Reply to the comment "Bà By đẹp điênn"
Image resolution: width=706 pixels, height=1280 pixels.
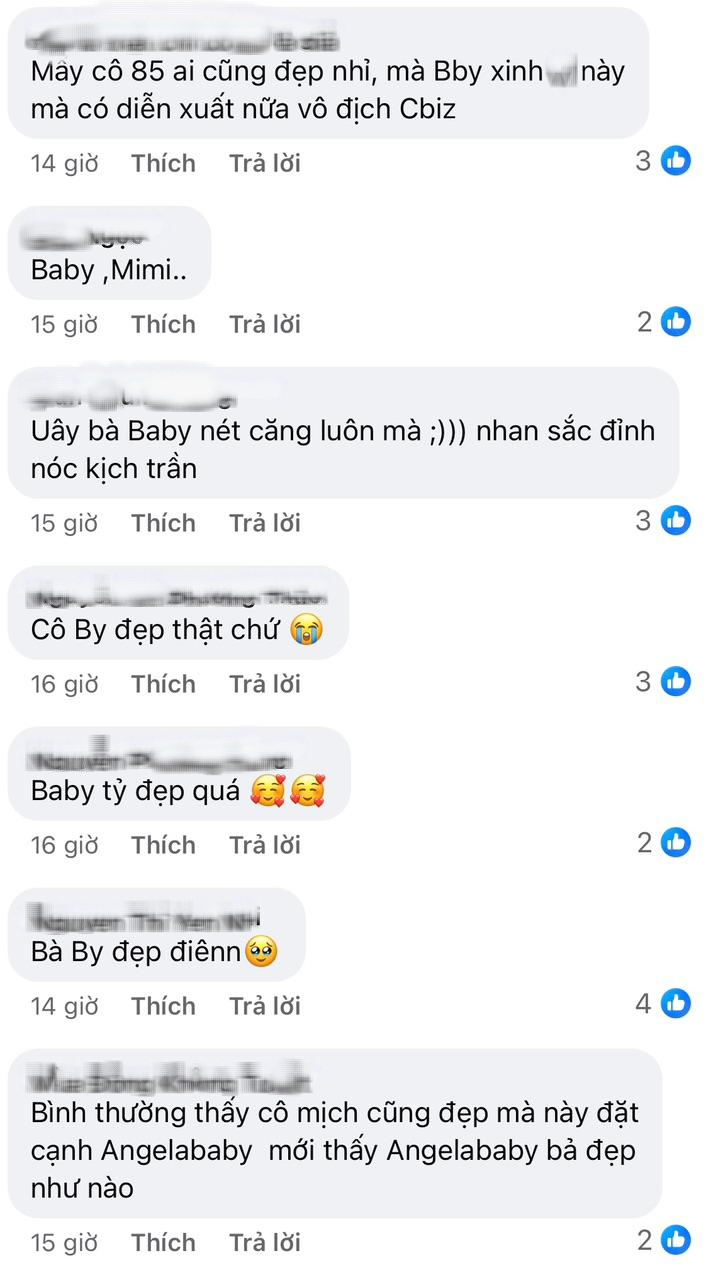click(264, 1005)
